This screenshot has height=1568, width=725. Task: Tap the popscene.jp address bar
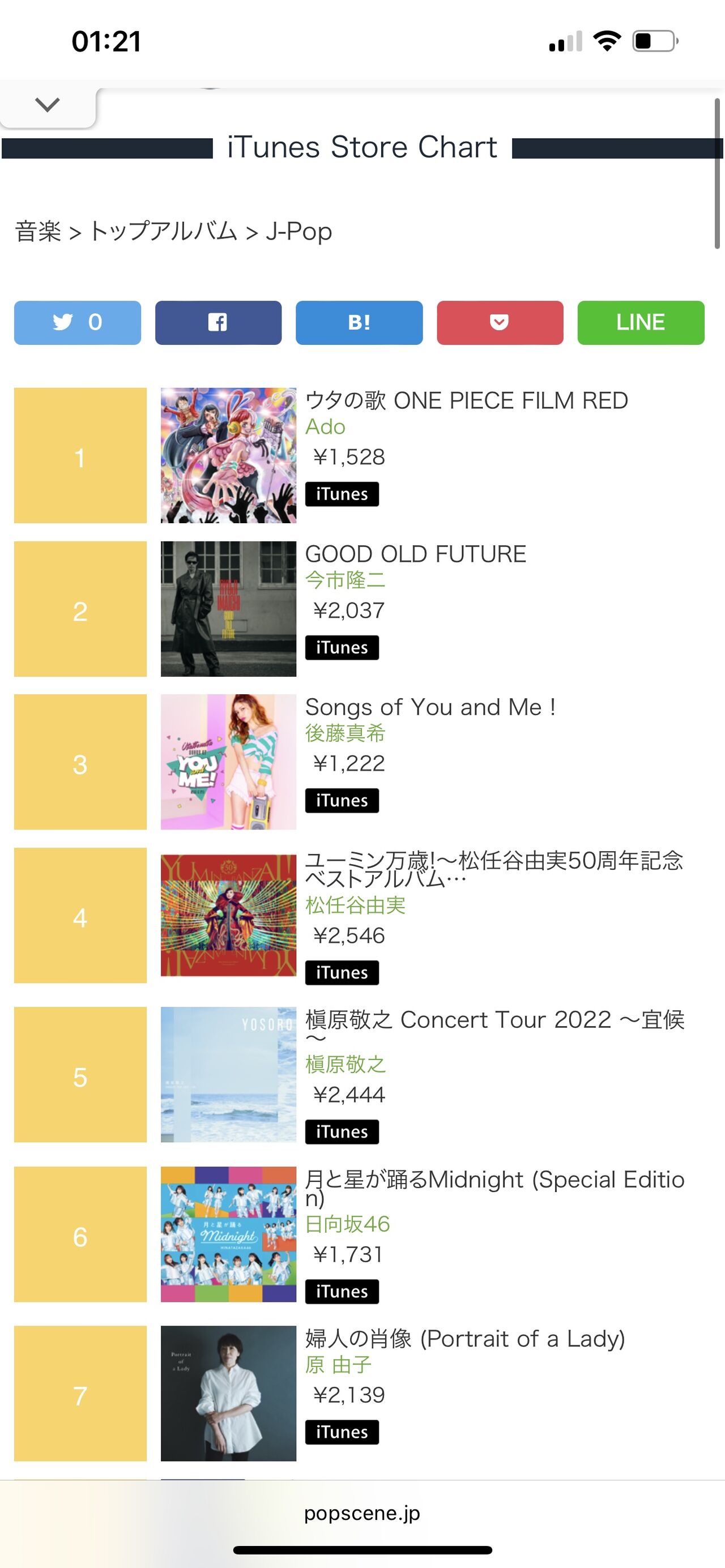362,1513
